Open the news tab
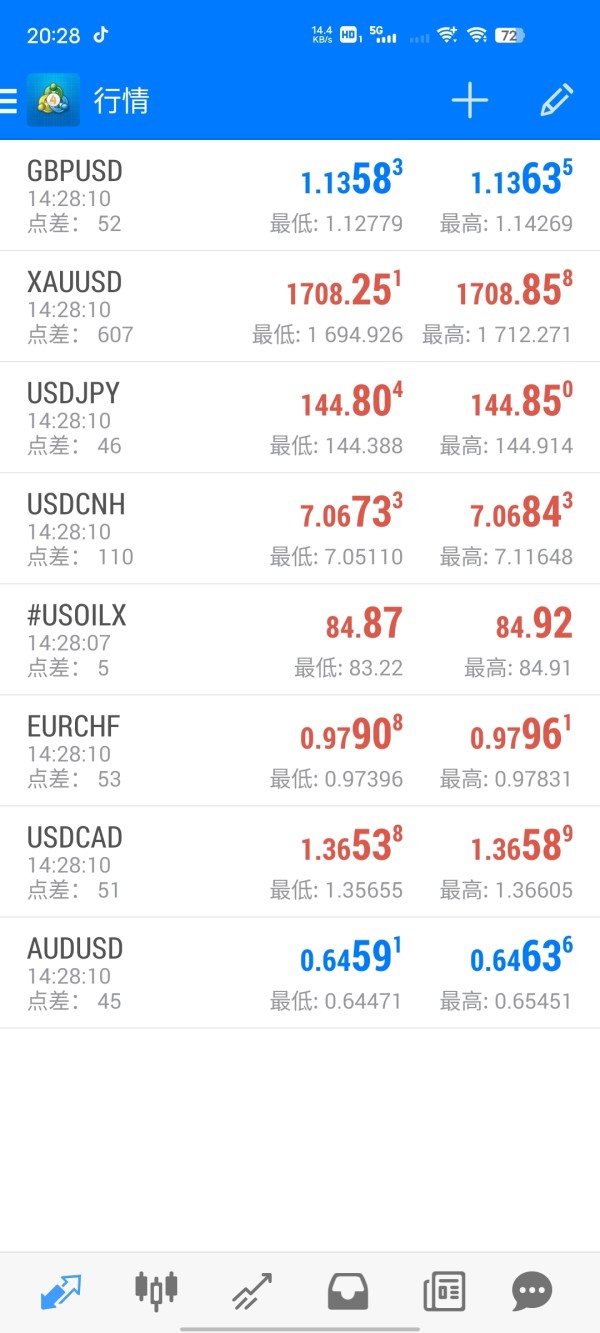Viewport: 600px width, 1333px height. pyautogui.click(x=444, y=1291)
